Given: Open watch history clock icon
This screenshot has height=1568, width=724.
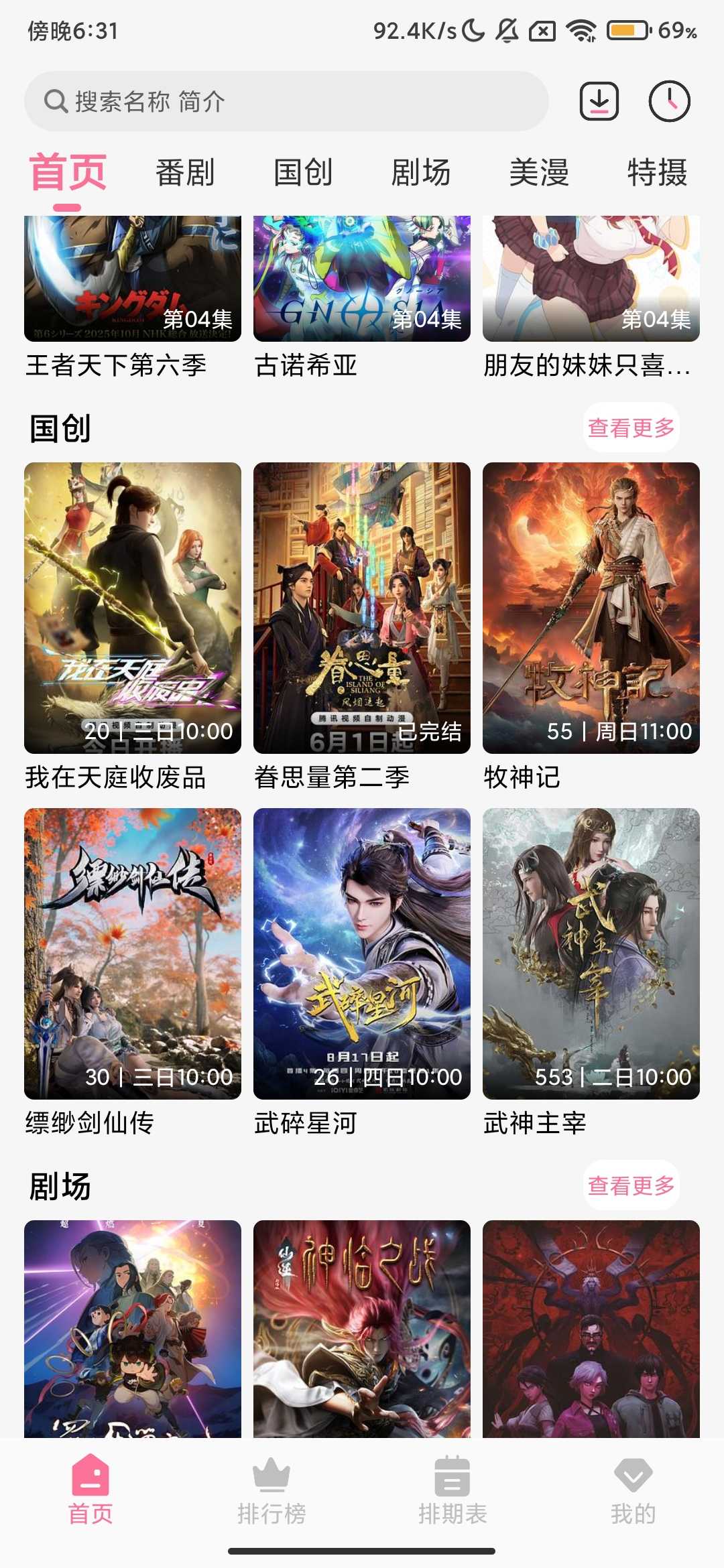Looking at the screenshot, I should tap(669, 102).
